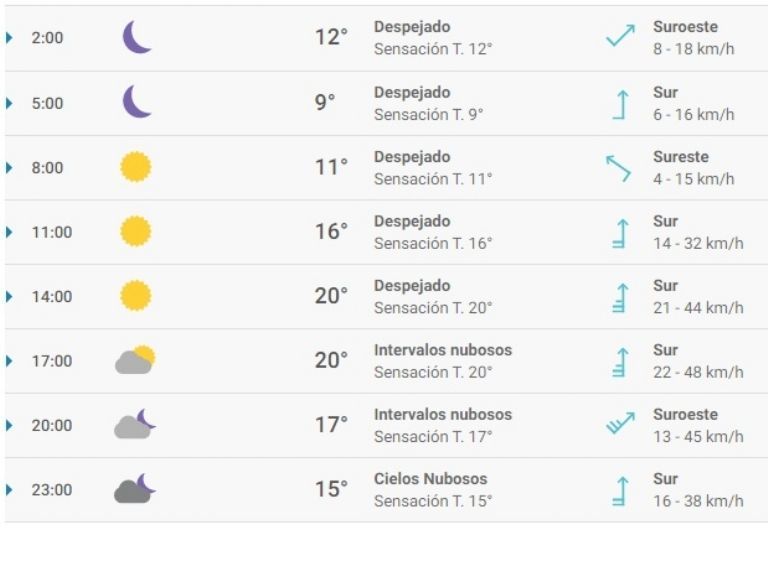Expand the 20:00 forecast row

(10, 426)
